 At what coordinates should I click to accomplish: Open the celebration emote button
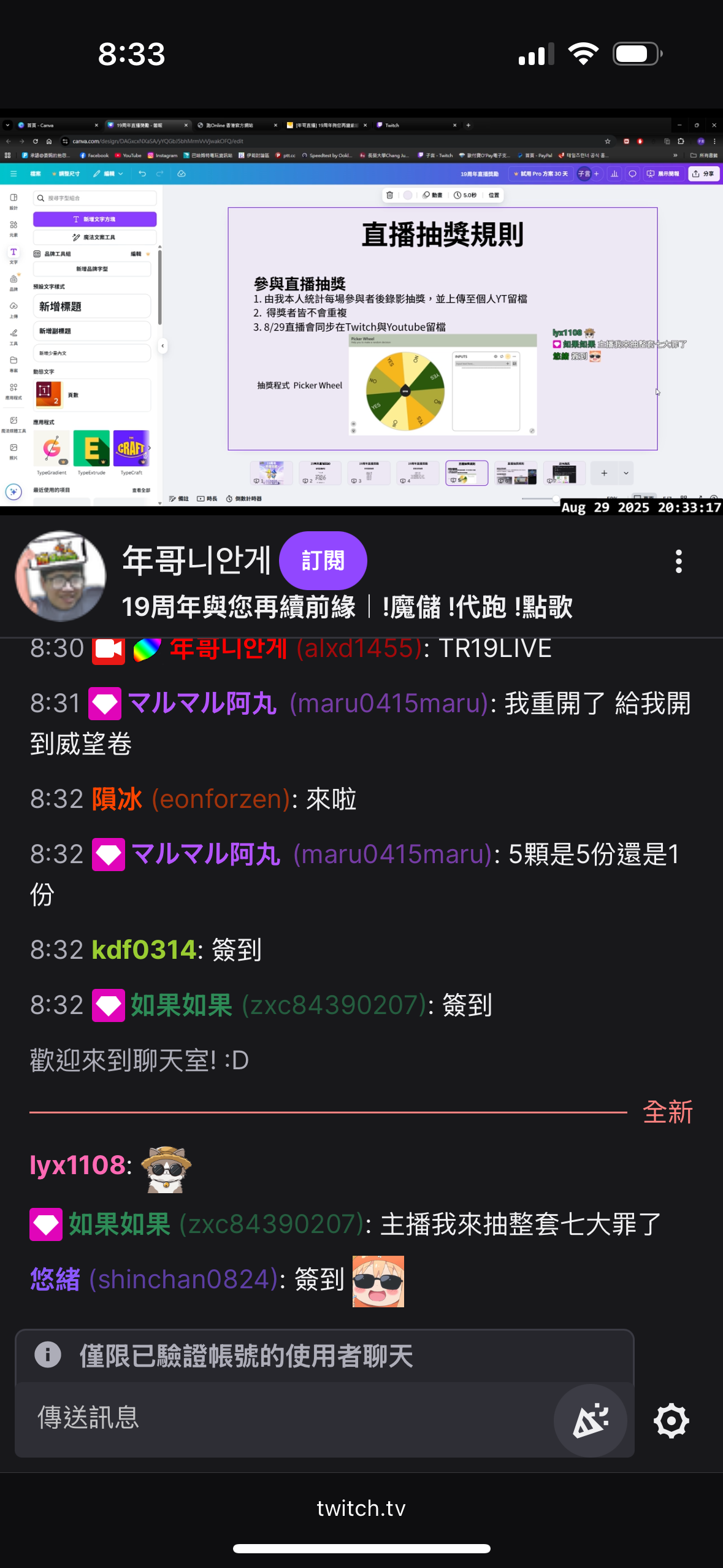(590, 1420)
